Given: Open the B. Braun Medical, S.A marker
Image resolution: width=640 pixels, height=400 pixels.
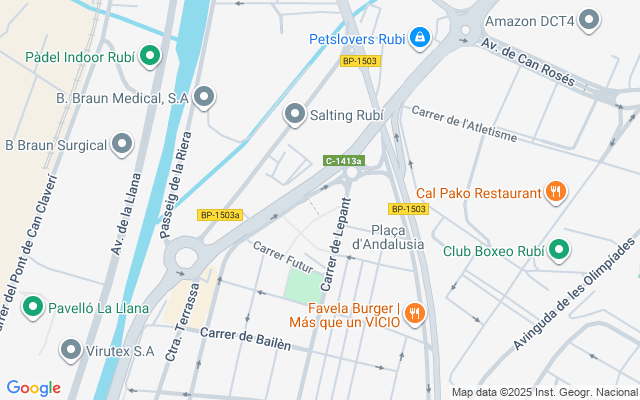Looking at the screenshot, I should (204, 97).
